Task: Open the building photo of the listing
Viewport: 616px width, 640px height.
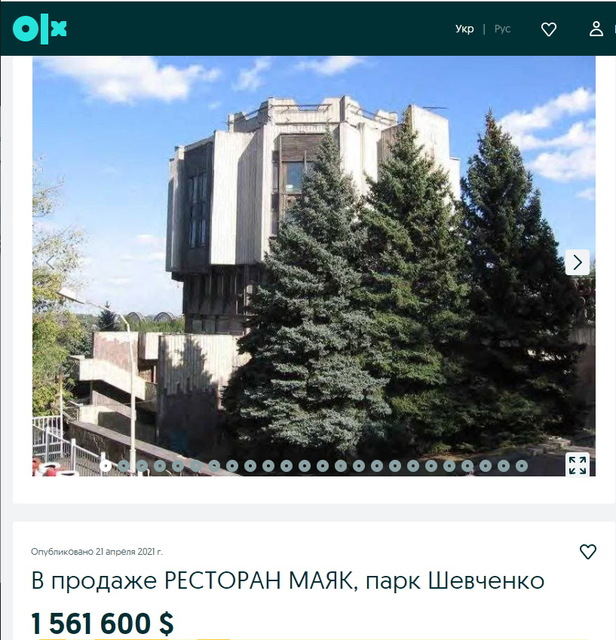Action: pos(300,260)
